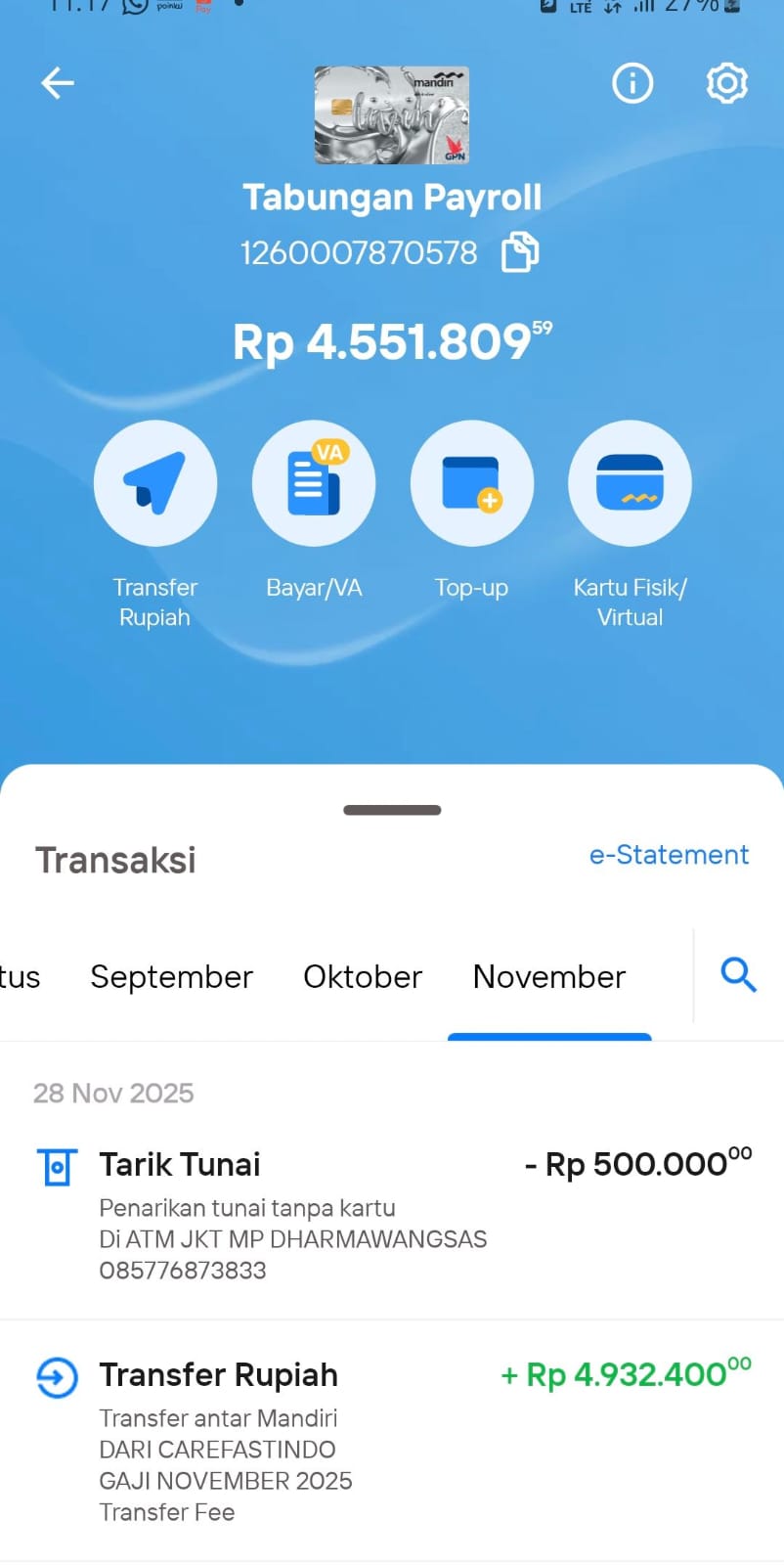
Task: Switch to the Oktober tab
Action: pos(363,976)
